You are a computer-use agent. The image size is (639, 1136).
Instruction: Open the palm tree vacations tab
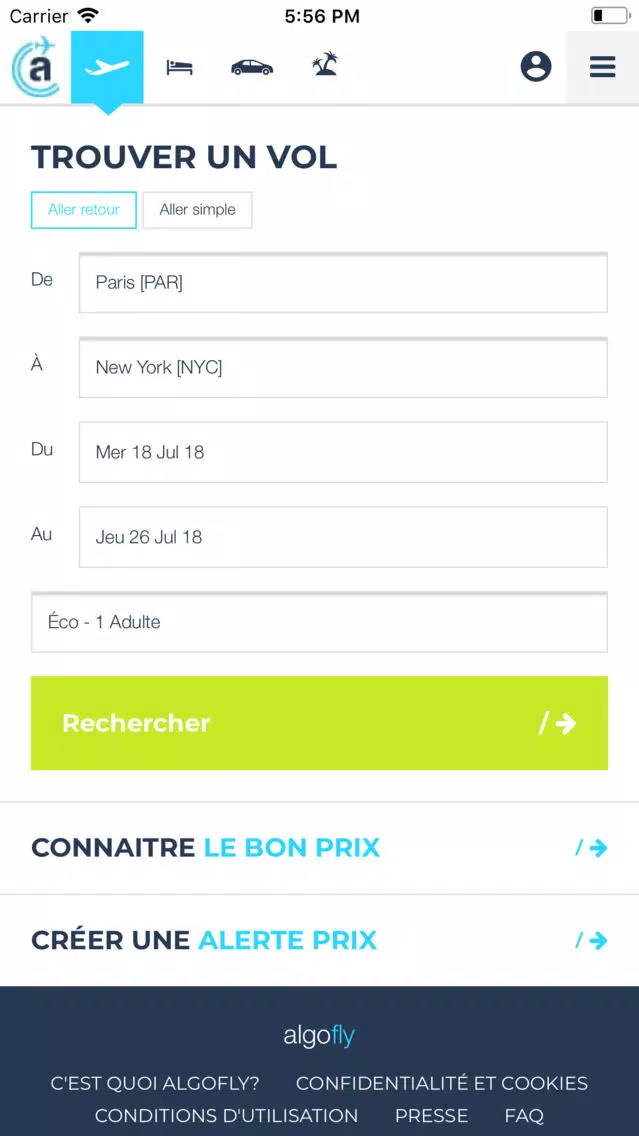point(325,66)
